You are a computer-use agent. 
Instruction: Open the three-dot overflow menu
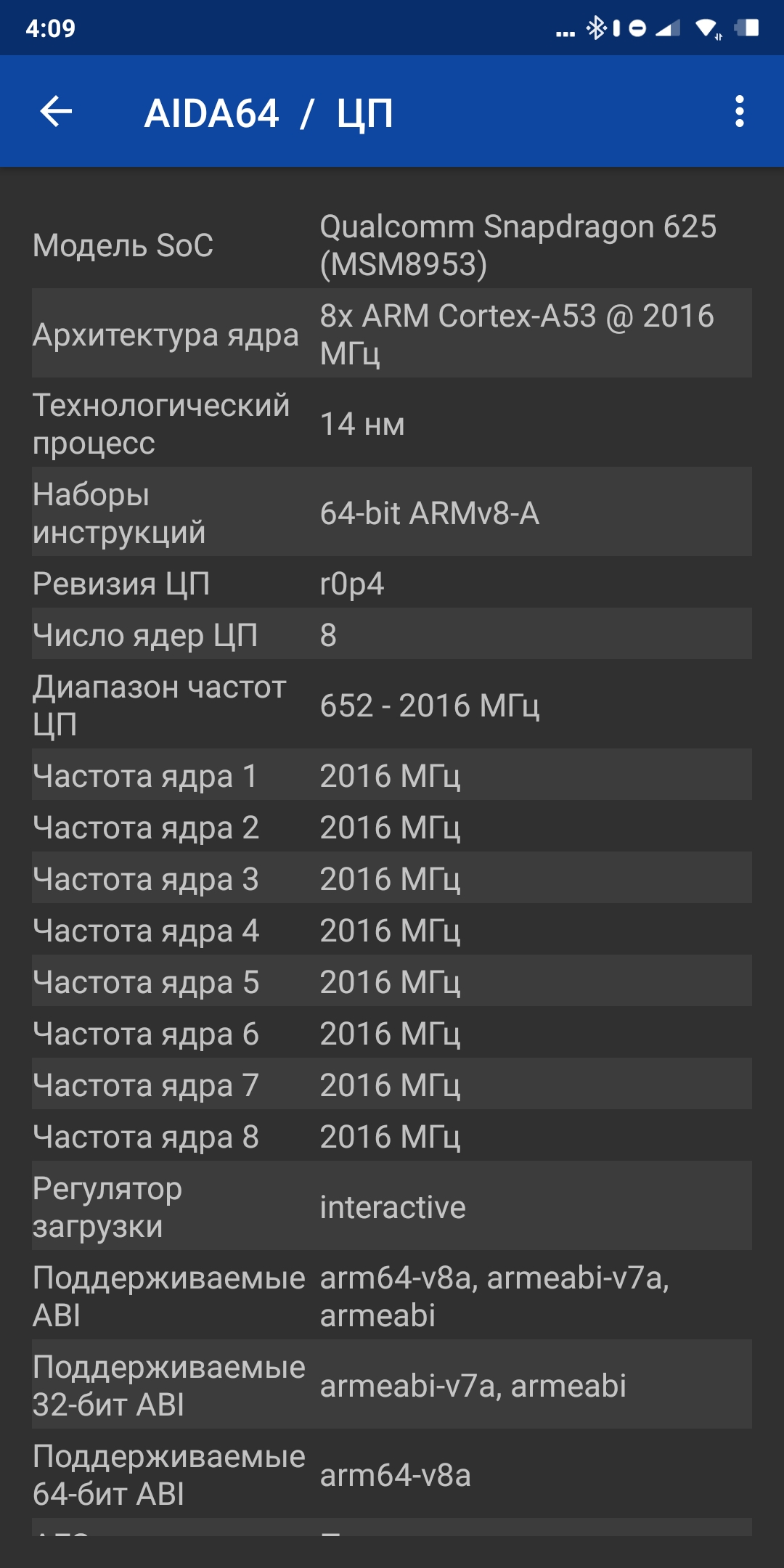[739, 112]
